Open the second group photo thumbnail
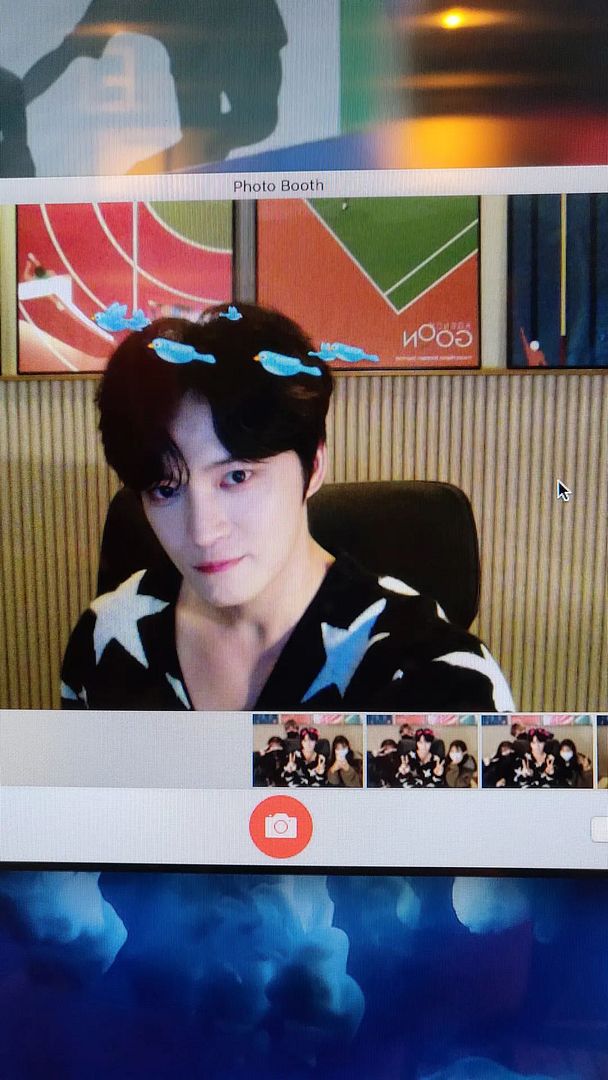The width and height of the screenshot is (608, 1080). point(421,750)
